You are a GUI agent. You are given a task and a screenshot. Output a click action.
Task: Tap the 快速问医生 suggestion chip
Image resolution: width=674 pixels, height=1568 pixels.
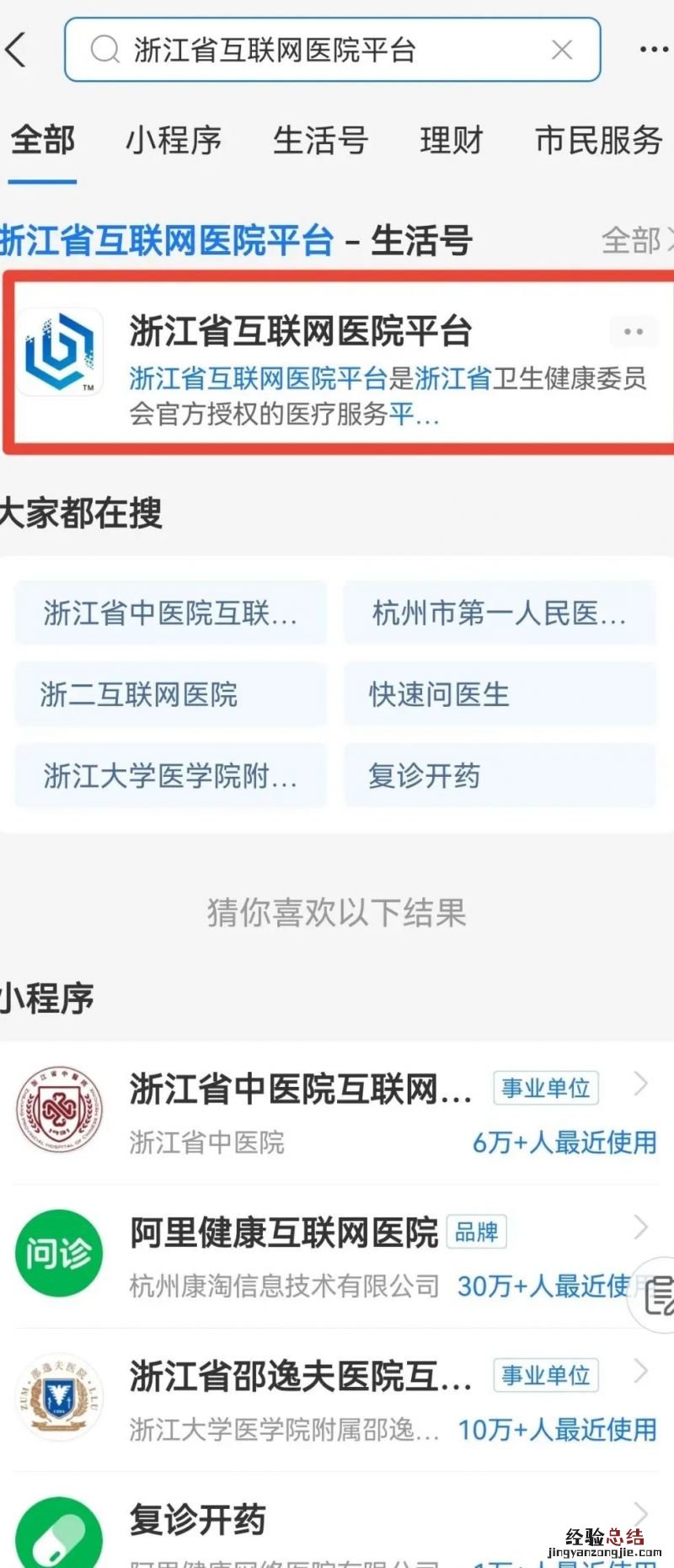point(499,694)
